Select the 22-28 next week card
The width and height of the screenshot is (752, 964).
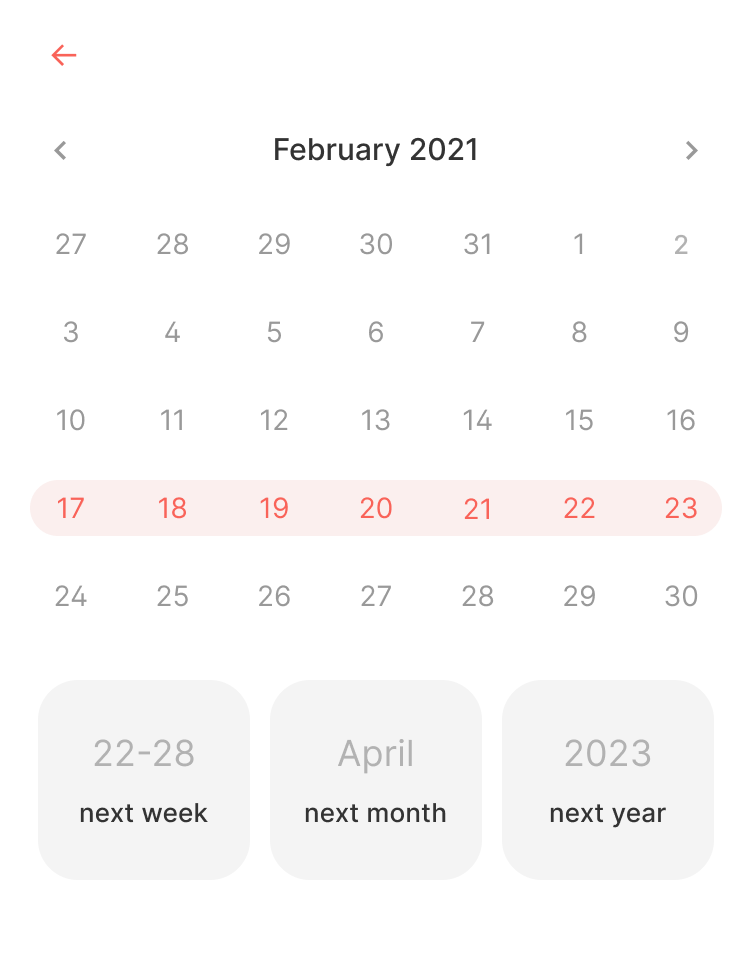(x=144, y=780)
